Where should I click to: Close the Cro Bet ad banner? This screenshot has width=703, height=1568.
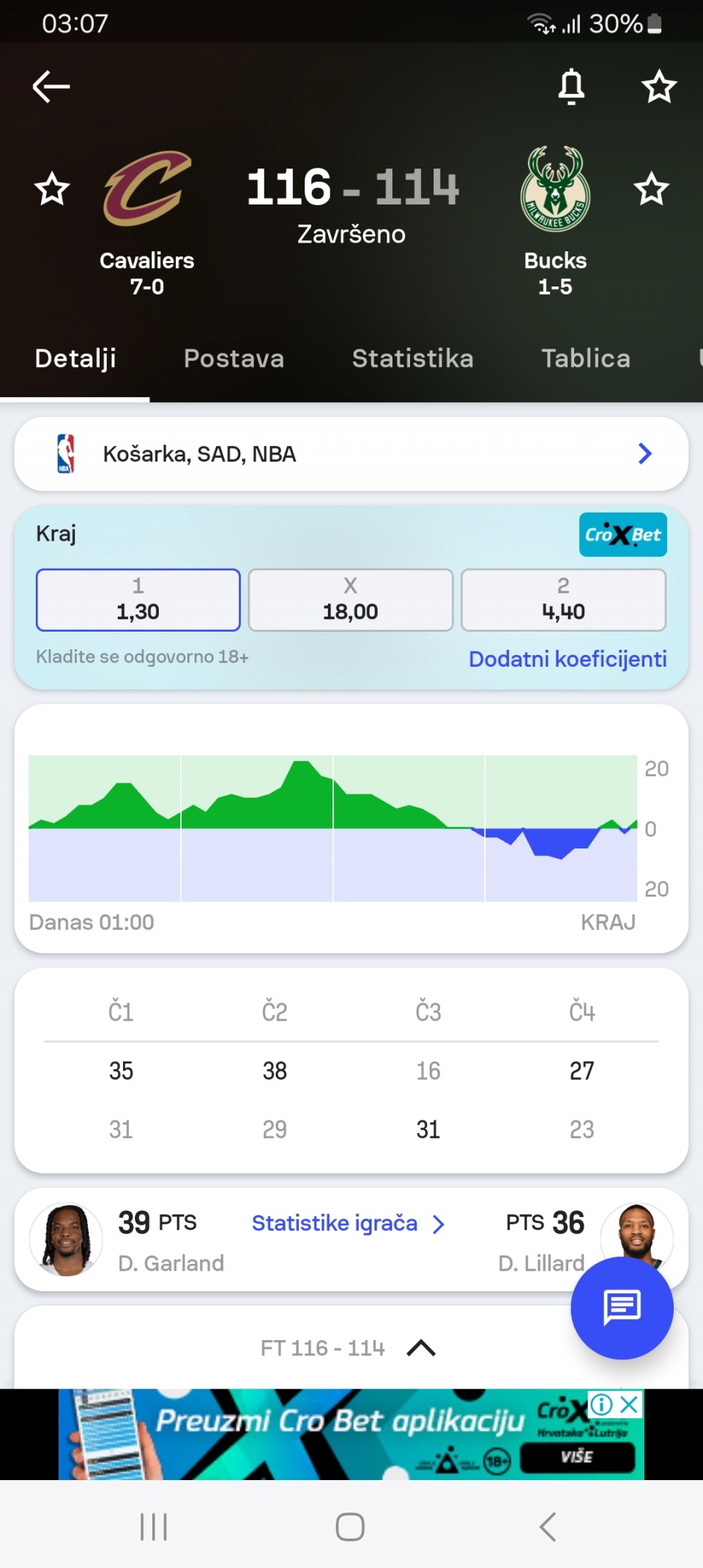pos(629,1404)
